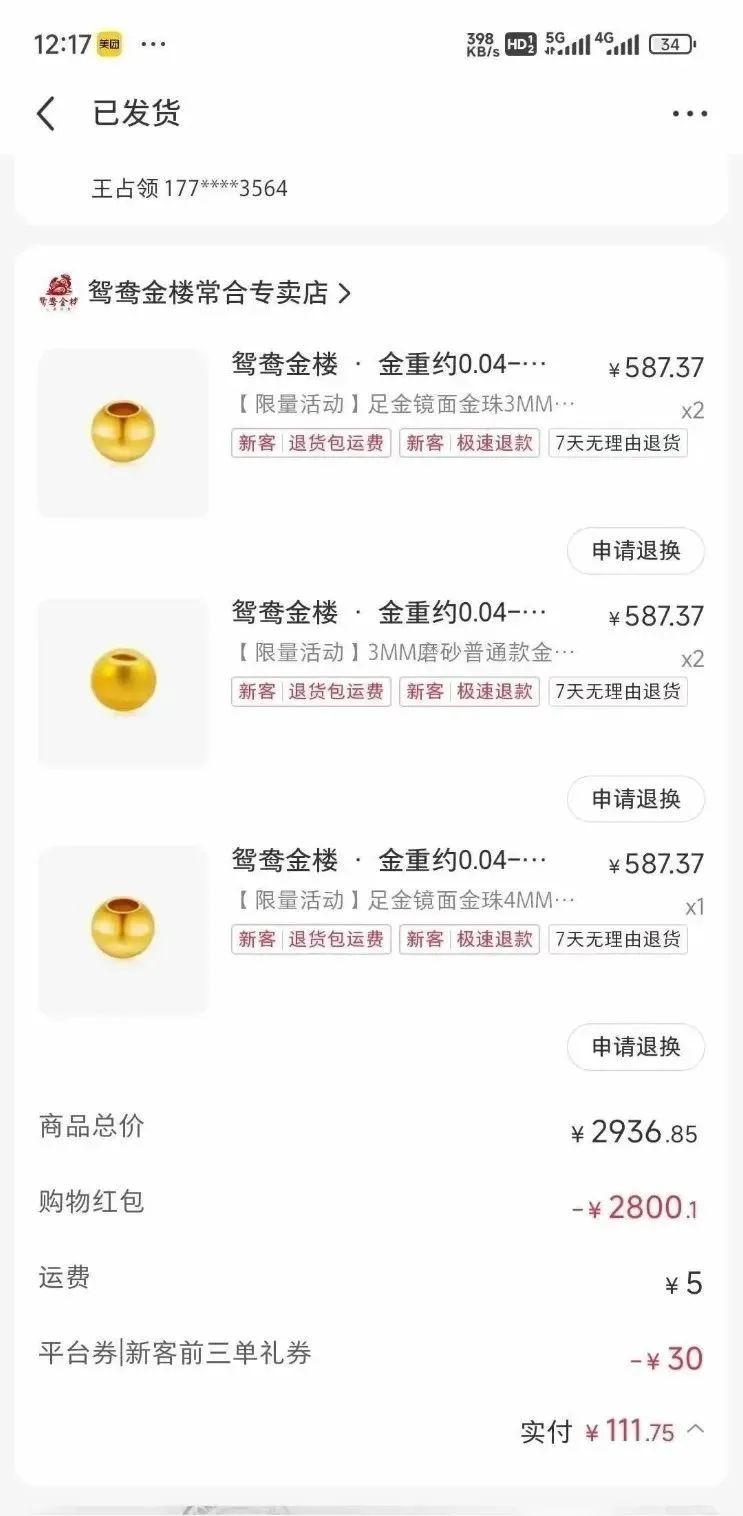Collapse the 实付 price breakdown
743x1516 pixels.
coord(695,1430)
